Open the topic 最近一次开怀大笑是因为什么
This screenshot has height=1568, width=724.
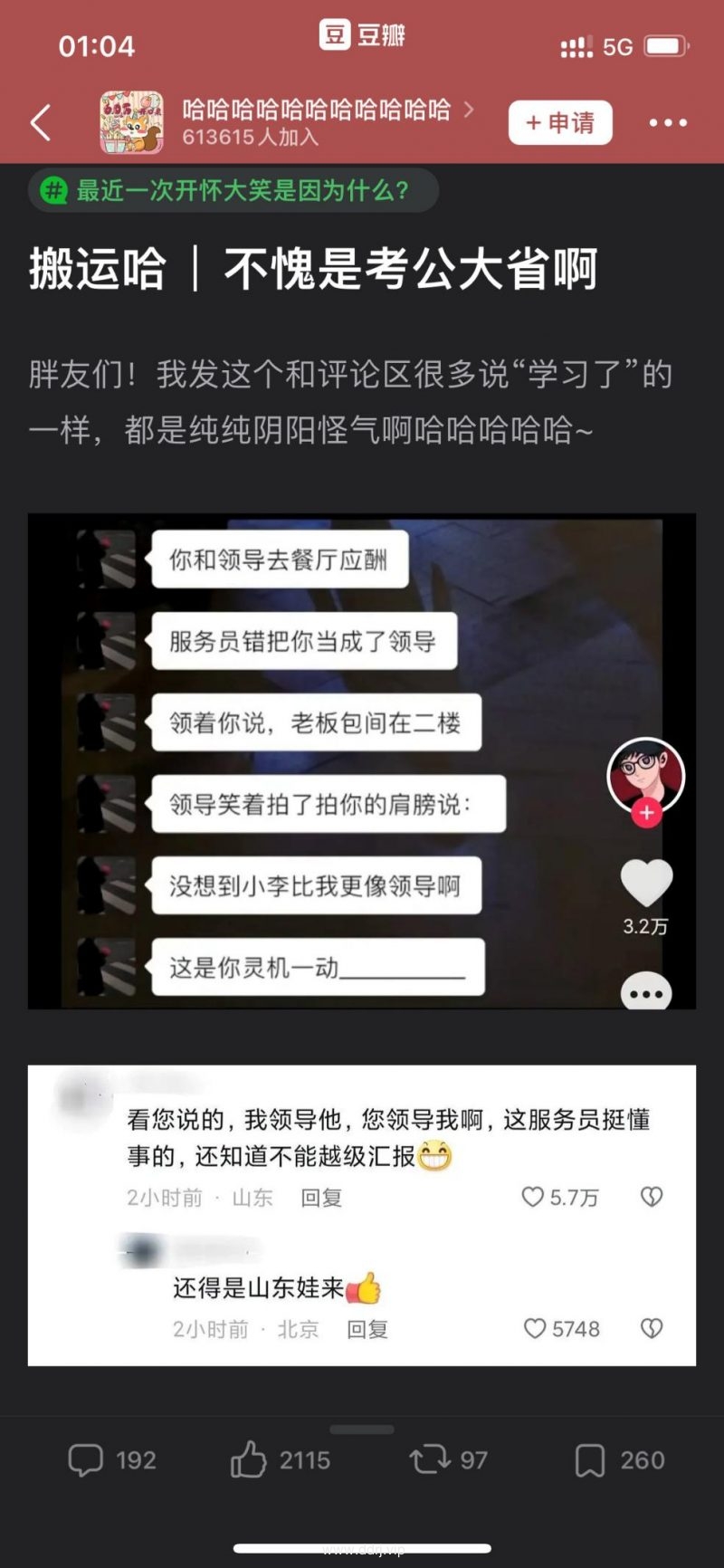click(233, 190)
